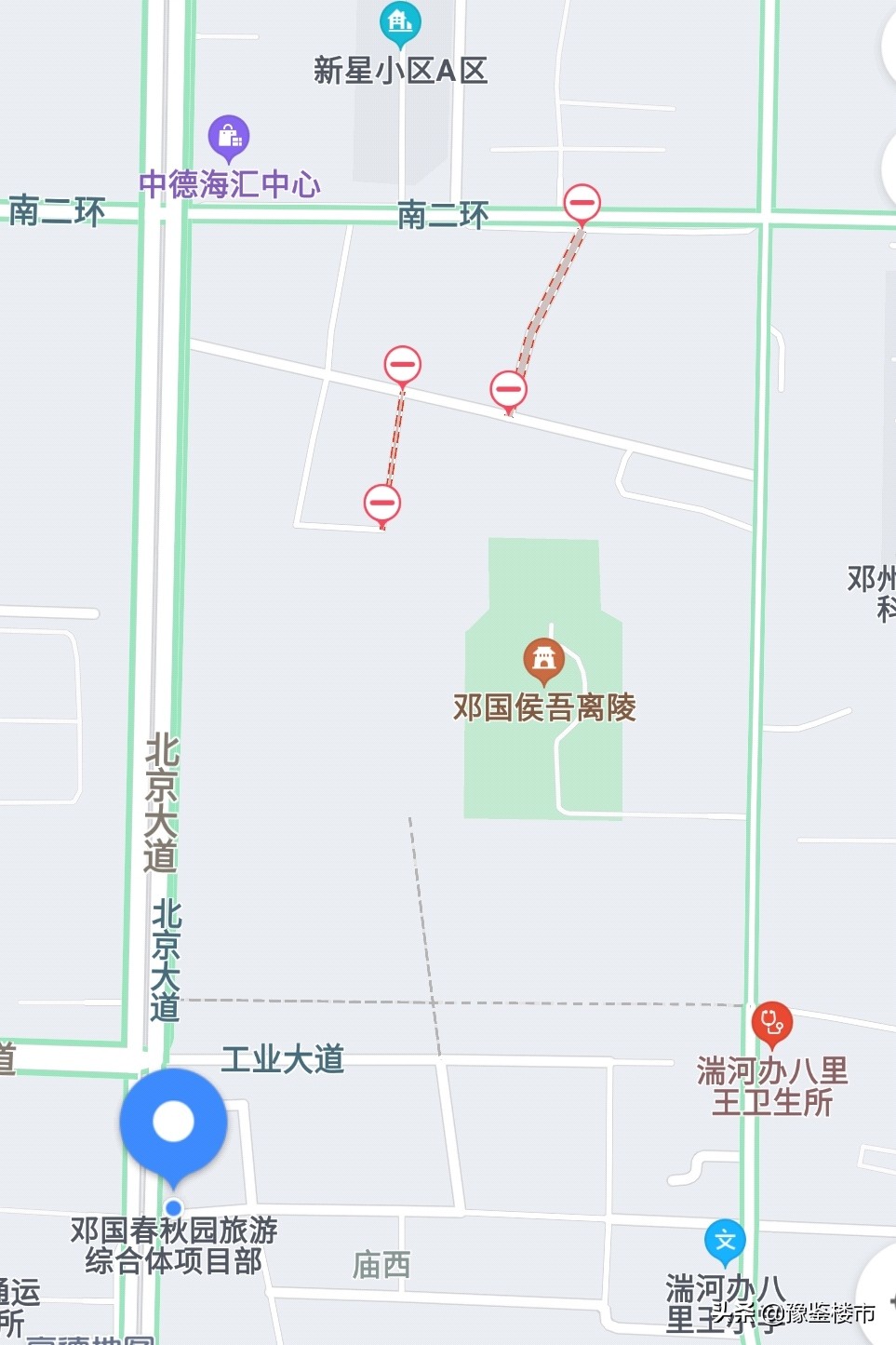Image resolution: width=896 pixels, height=1345 pixels.
Task: Click the road closure icon on 南二环
Action: 582,204
